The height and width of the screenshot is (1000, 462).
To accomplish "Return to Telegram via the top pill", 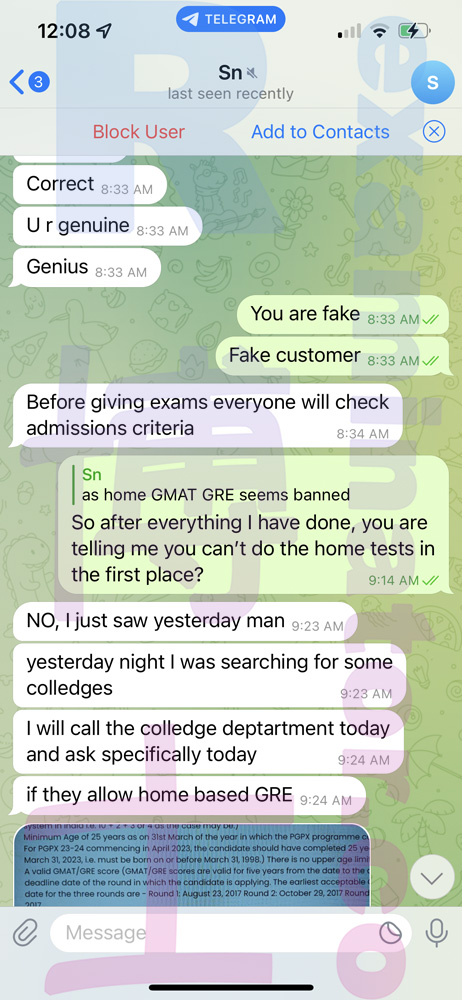I will pyautogui.click(x=230, y=19).
